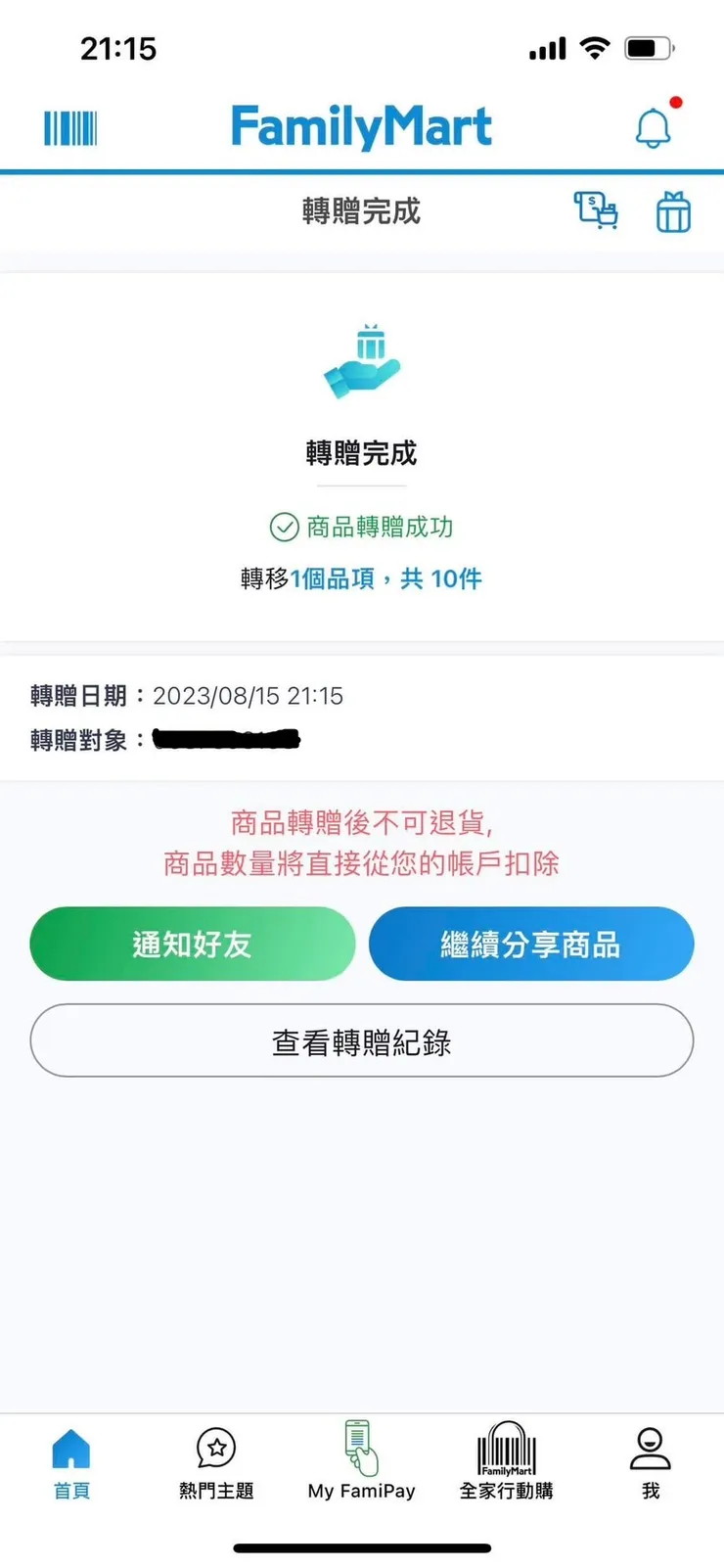Open 查看轉贈紀錄 to view transfer records
This screenshot has height=1568, width=724.
click(x=361, y=1041)
